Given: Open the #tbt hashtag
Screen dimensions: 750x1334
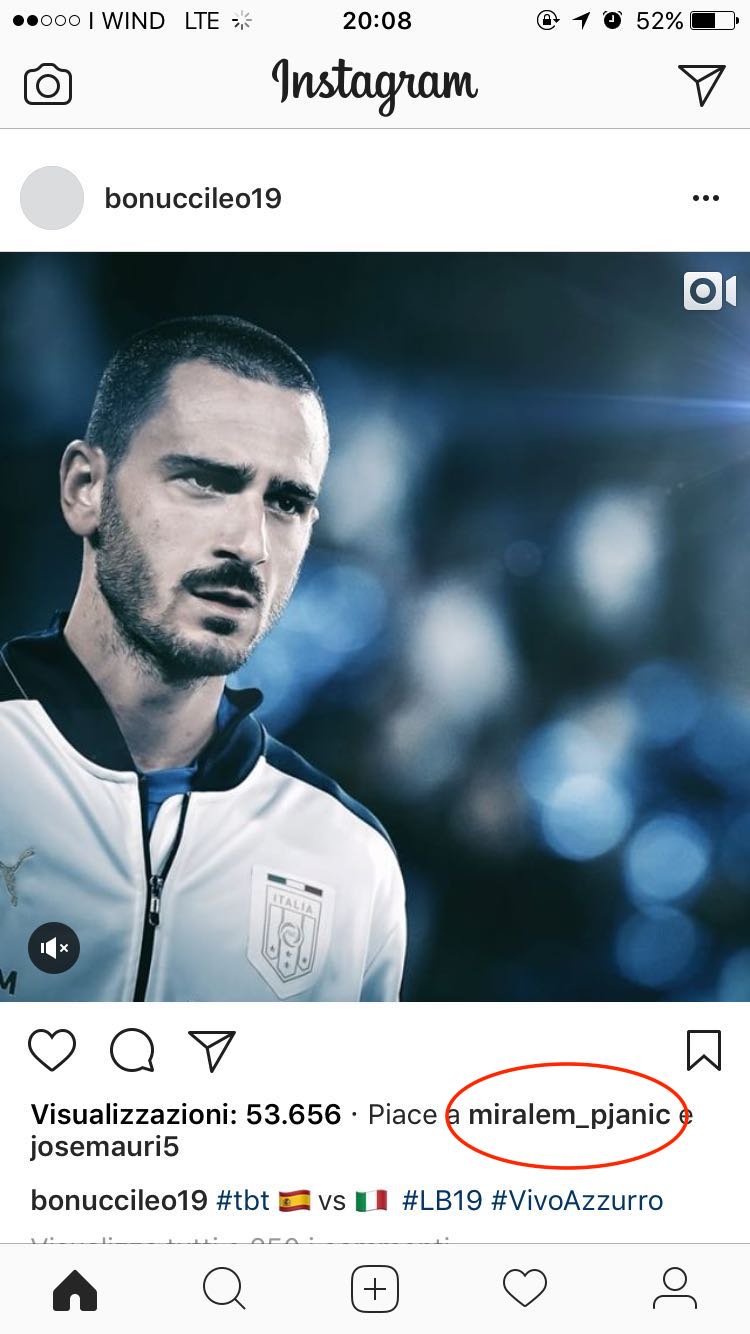Looking at the screenshot, I should click(243, 1200).
